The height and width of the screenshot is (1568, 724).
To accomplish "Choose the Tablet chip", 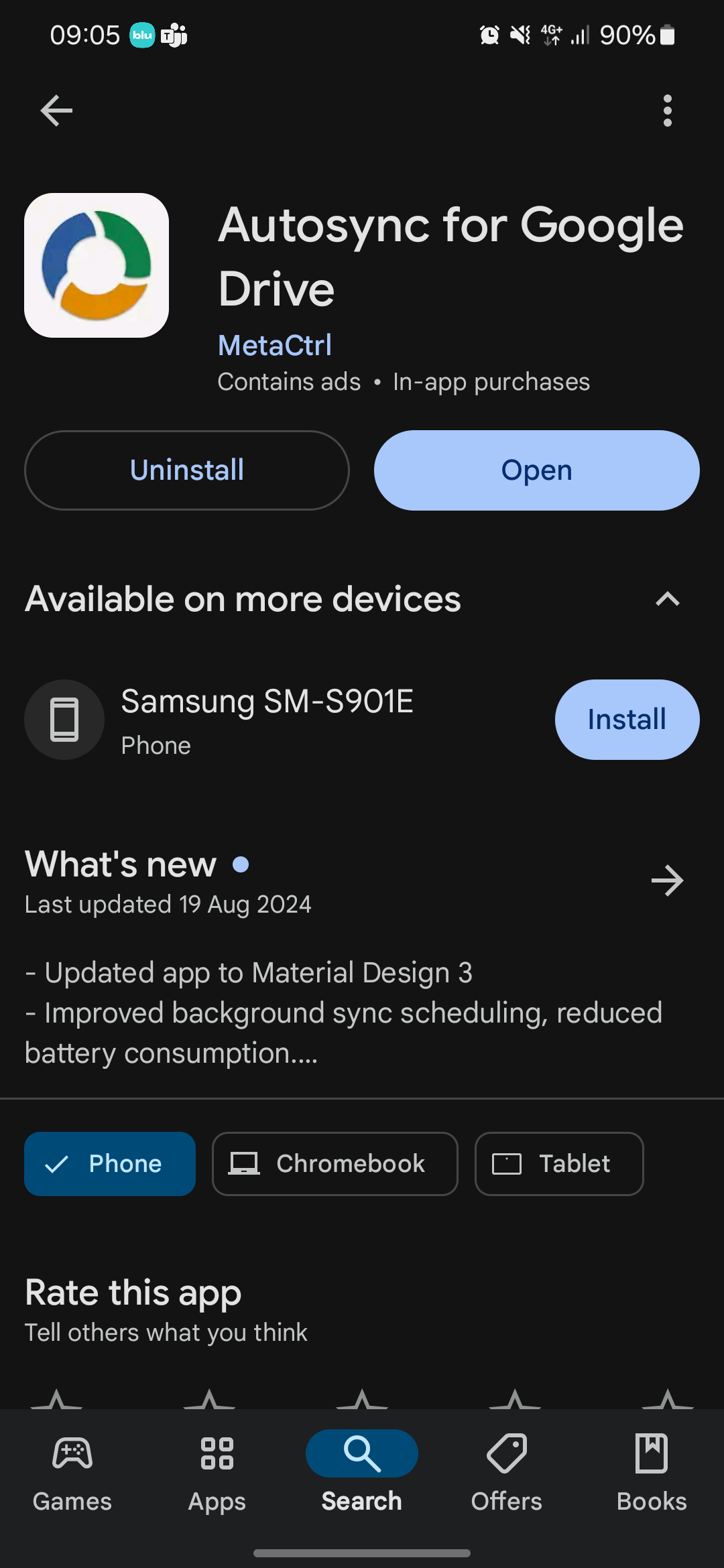I will pos(559,1164).
